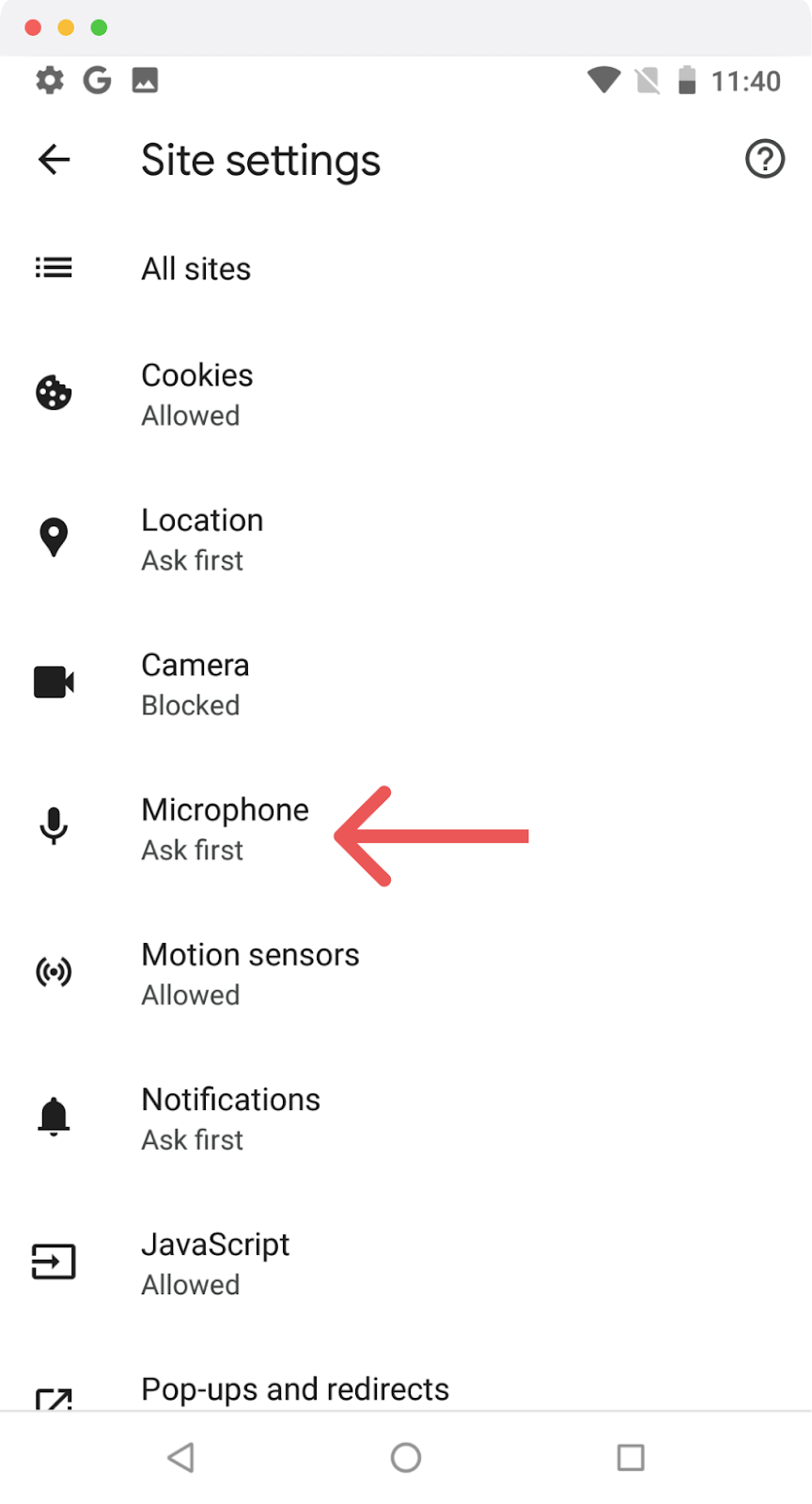This screenshot has height=1504, width=812.
Task: Open All sites list
Action: click(406, 269)
